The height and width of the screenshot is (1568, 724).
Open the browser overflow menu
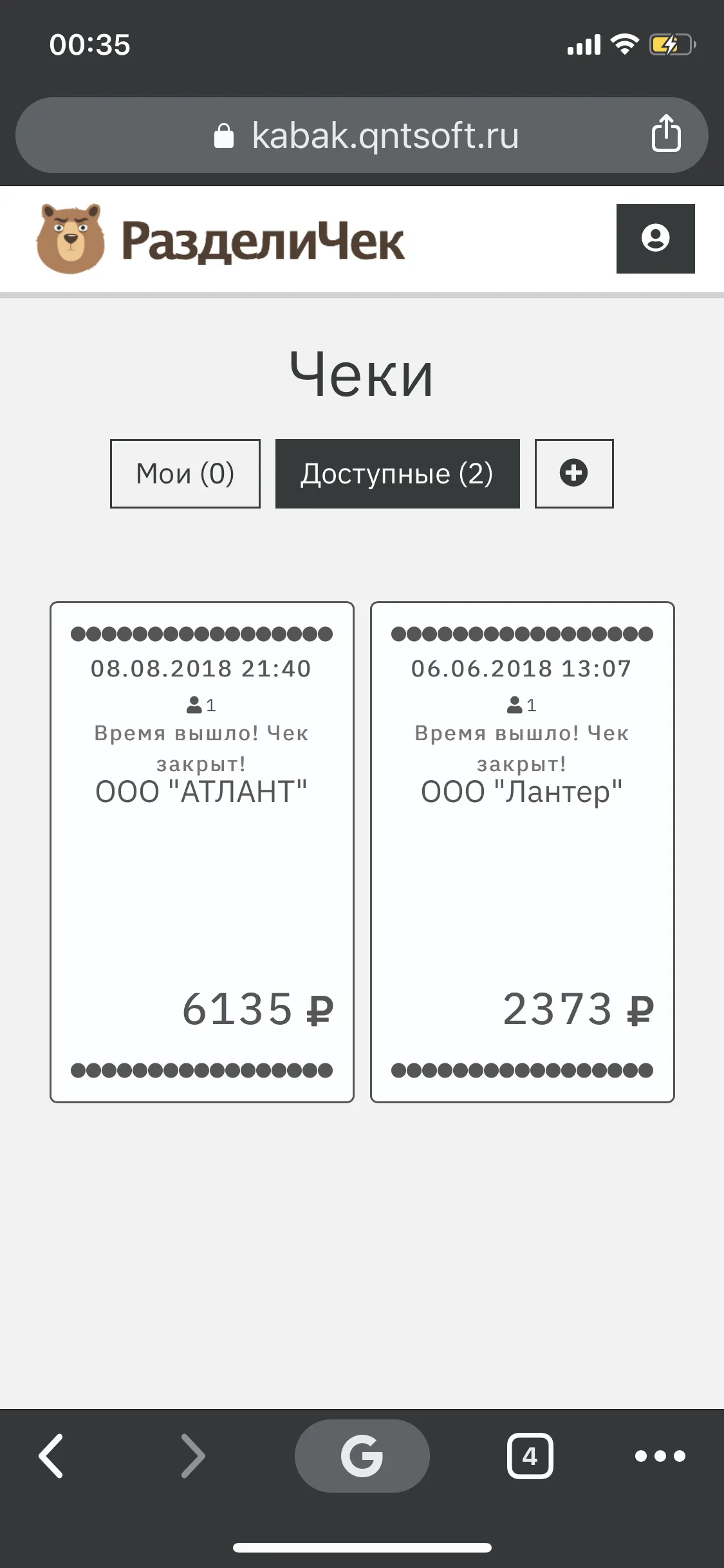[x=660, y=1455]
